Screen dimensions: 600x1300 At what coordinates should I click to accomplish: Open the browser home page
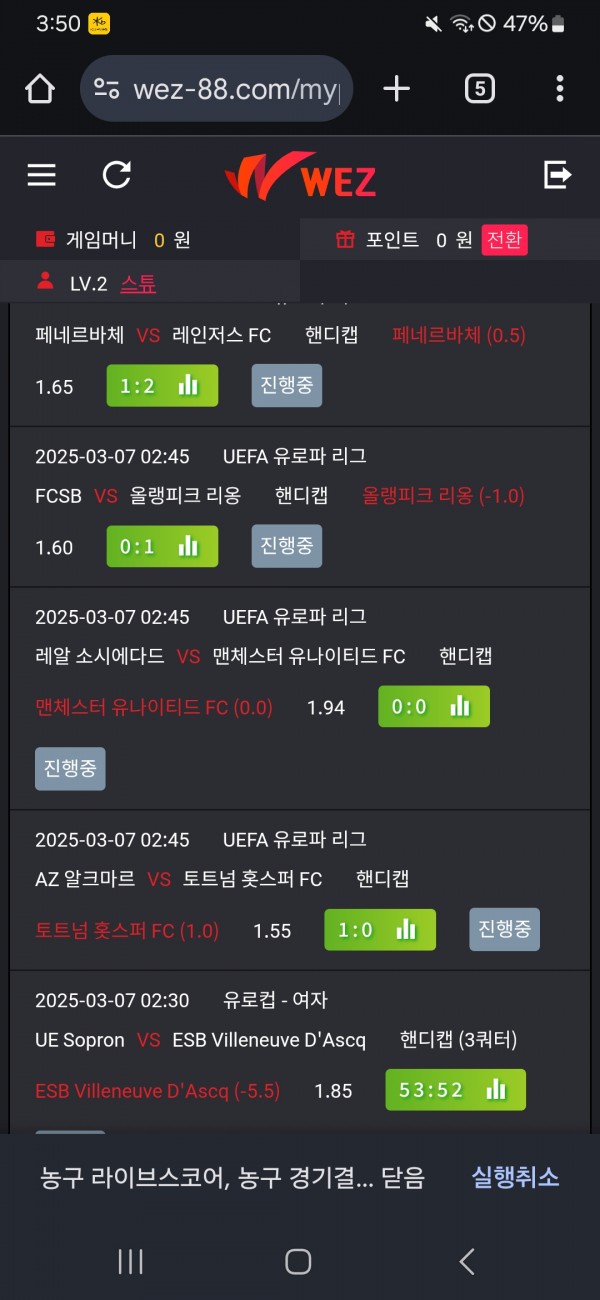[x=40, y=89]
